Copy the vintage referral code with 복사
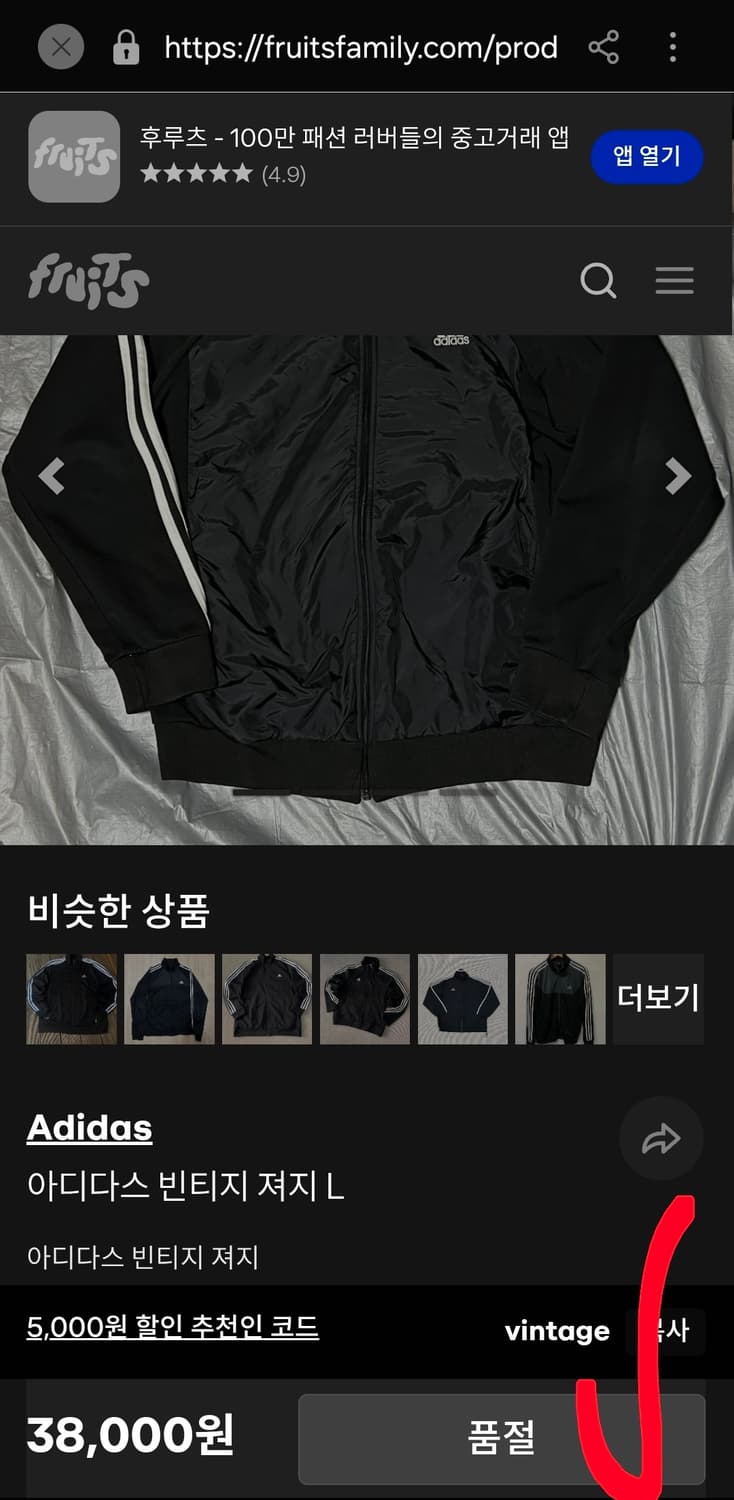The image size is (734, 1500). click(666, 1330)
